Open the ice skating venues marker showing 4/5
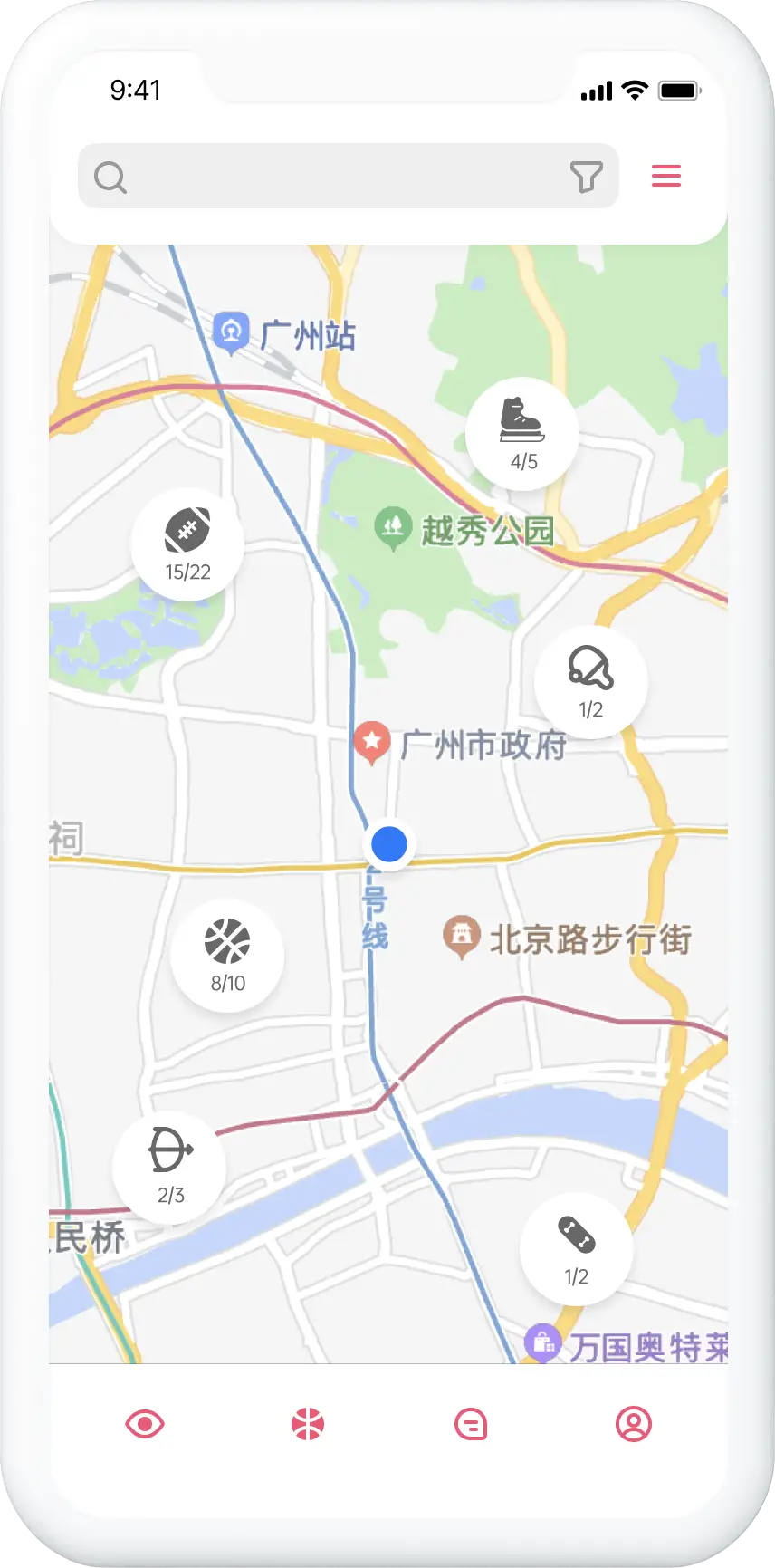 tap(521, 433)
